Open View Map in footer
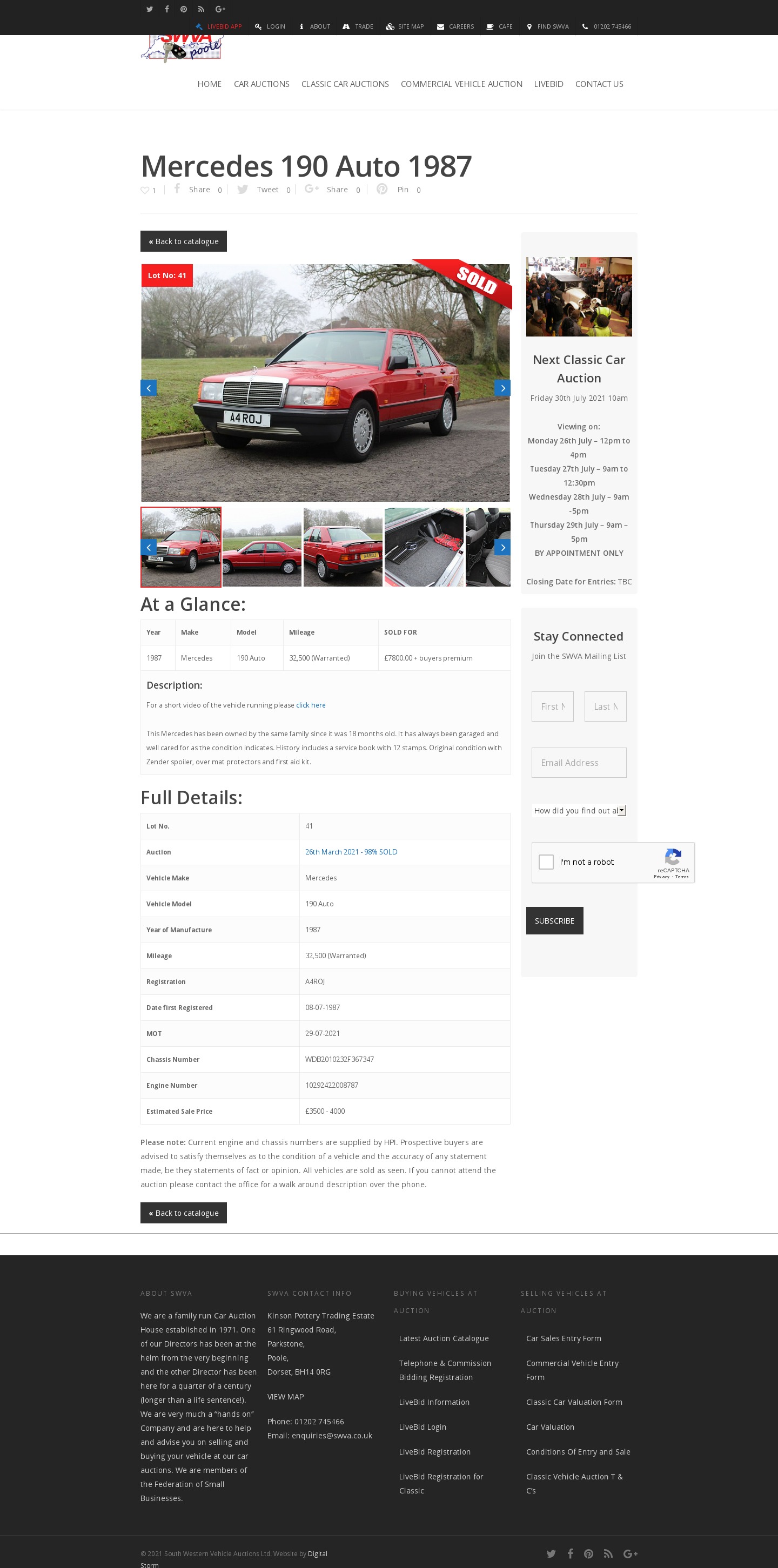The image size is (778, 1568). (x=285, y=1396)
